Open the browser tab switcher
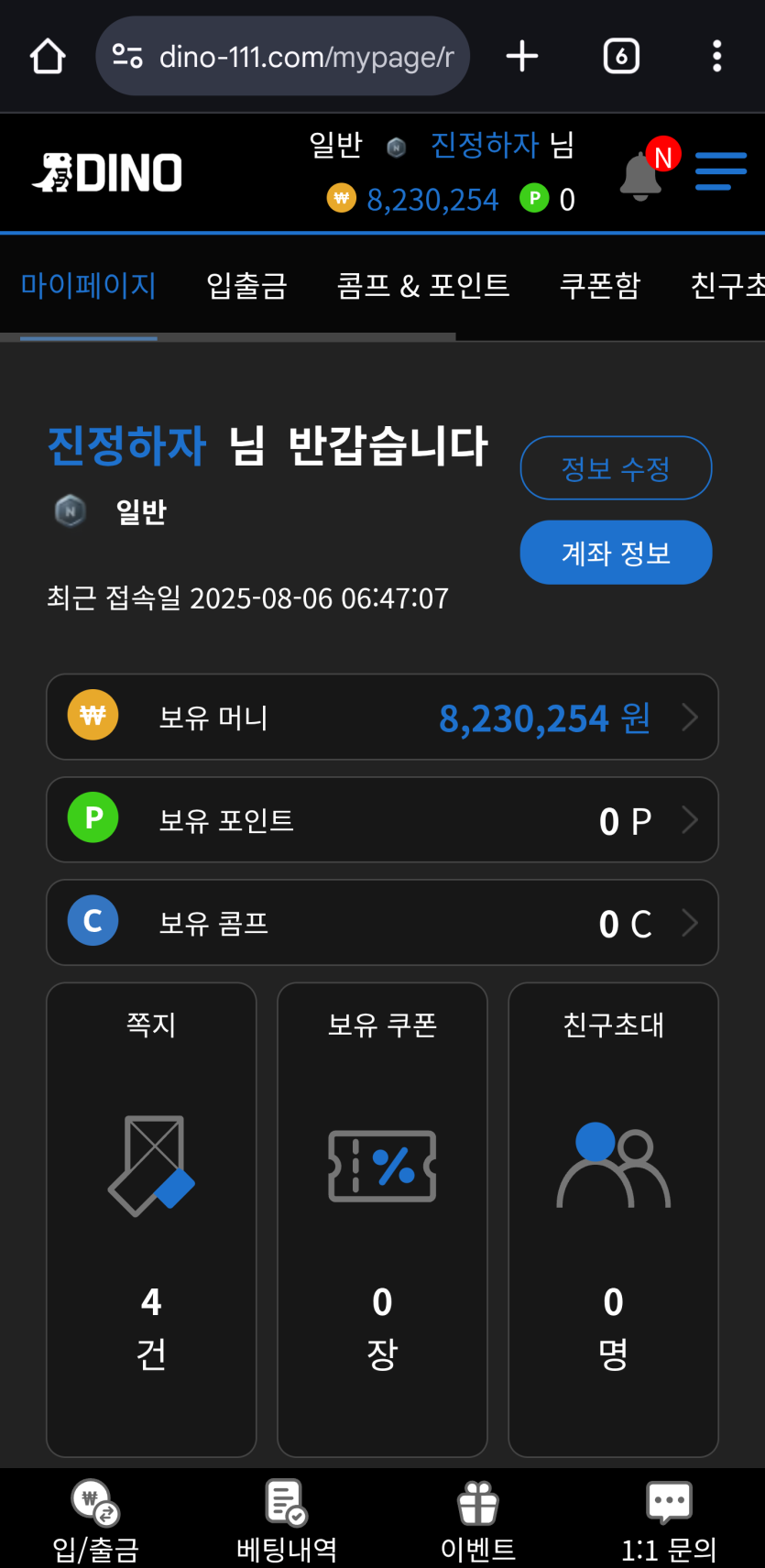The image size is (765, 1568). (621, 57)
